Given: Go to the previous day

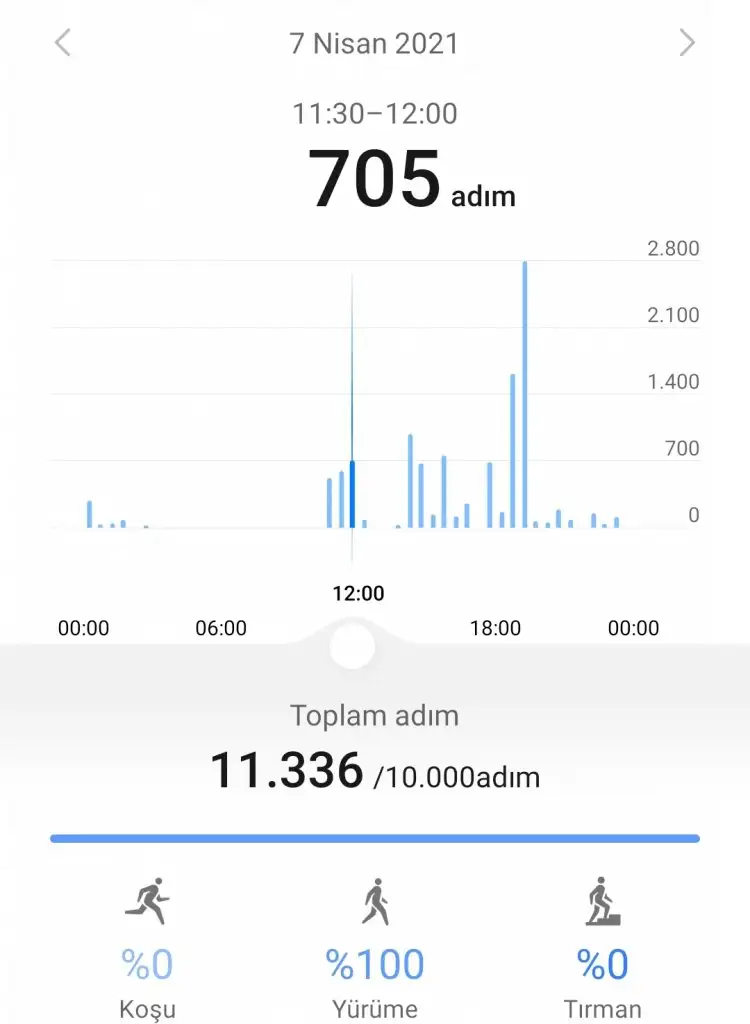Looking at the screenshot, I should pyautogui.click(x=63, y=43).
